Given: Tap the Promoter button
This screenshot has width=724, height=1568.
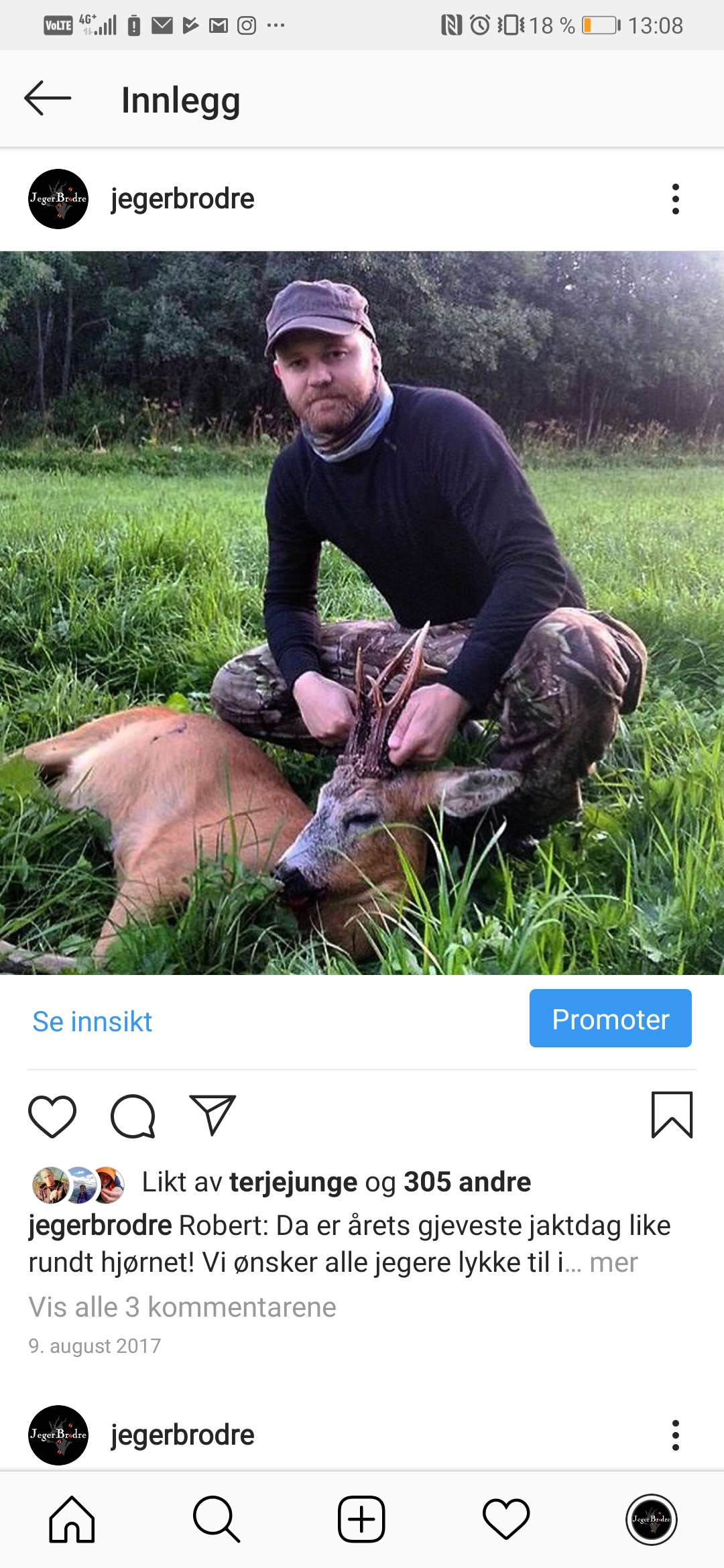Looking at the screenshot, I should pos(611,1019).
